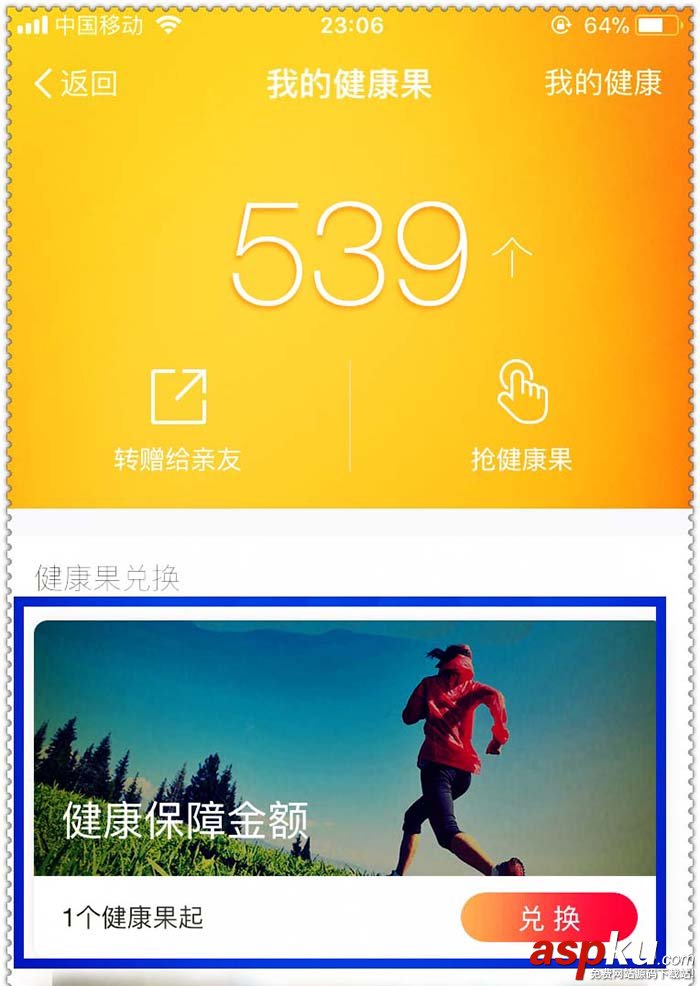The height and width of the screenshot is (986, 700).
Task: Tap 转赠给亲友 to gift health fruits
Action: tap(178, 418)
